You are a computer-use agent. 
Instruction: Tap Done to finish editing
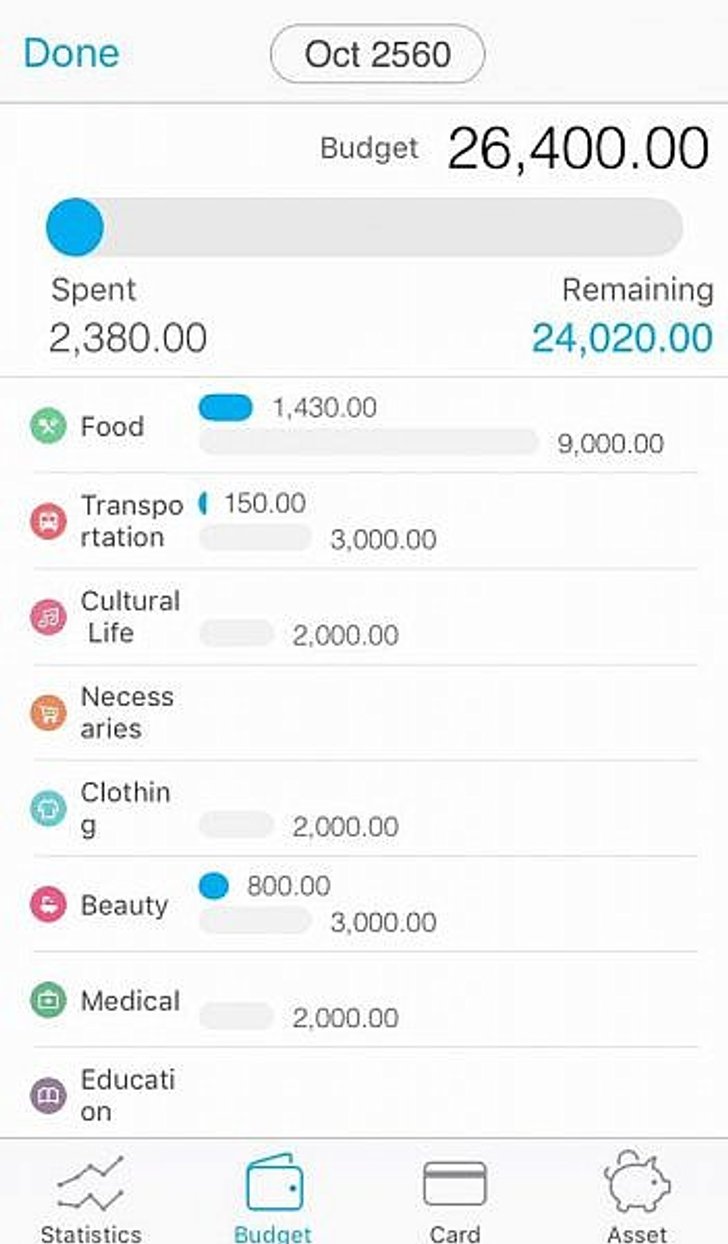(x=71, y=53)
